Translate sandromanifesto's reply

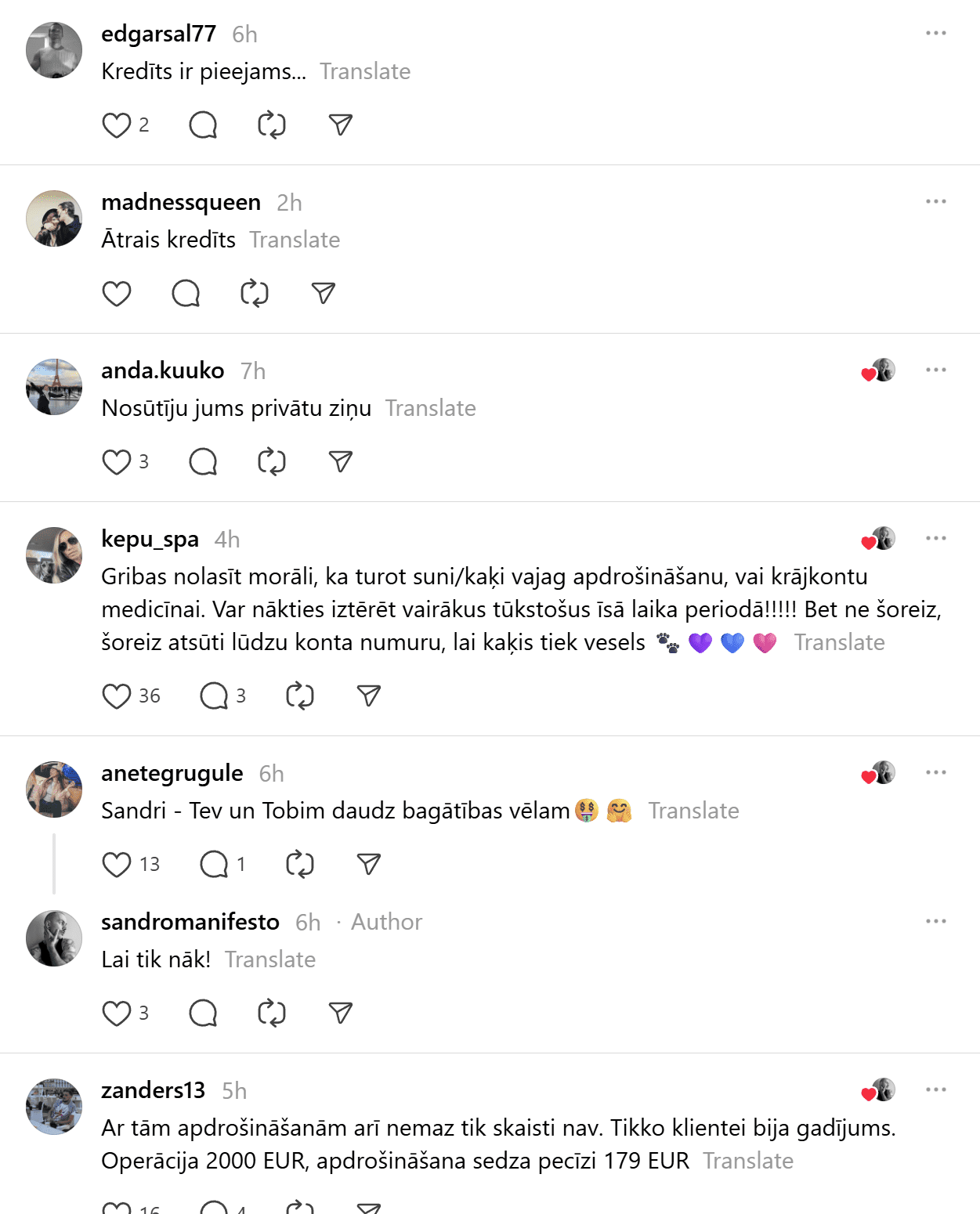270,959
